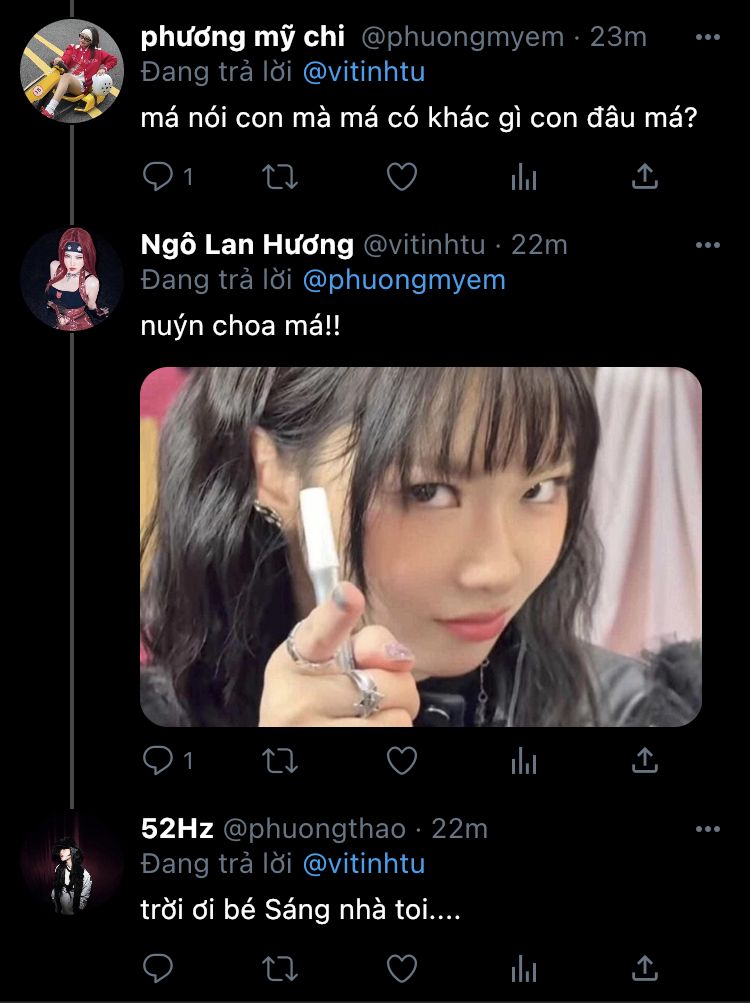Like Ngô Lan Hương's tweet
This screenshot has height=1003, width=750.
point(401,761)
